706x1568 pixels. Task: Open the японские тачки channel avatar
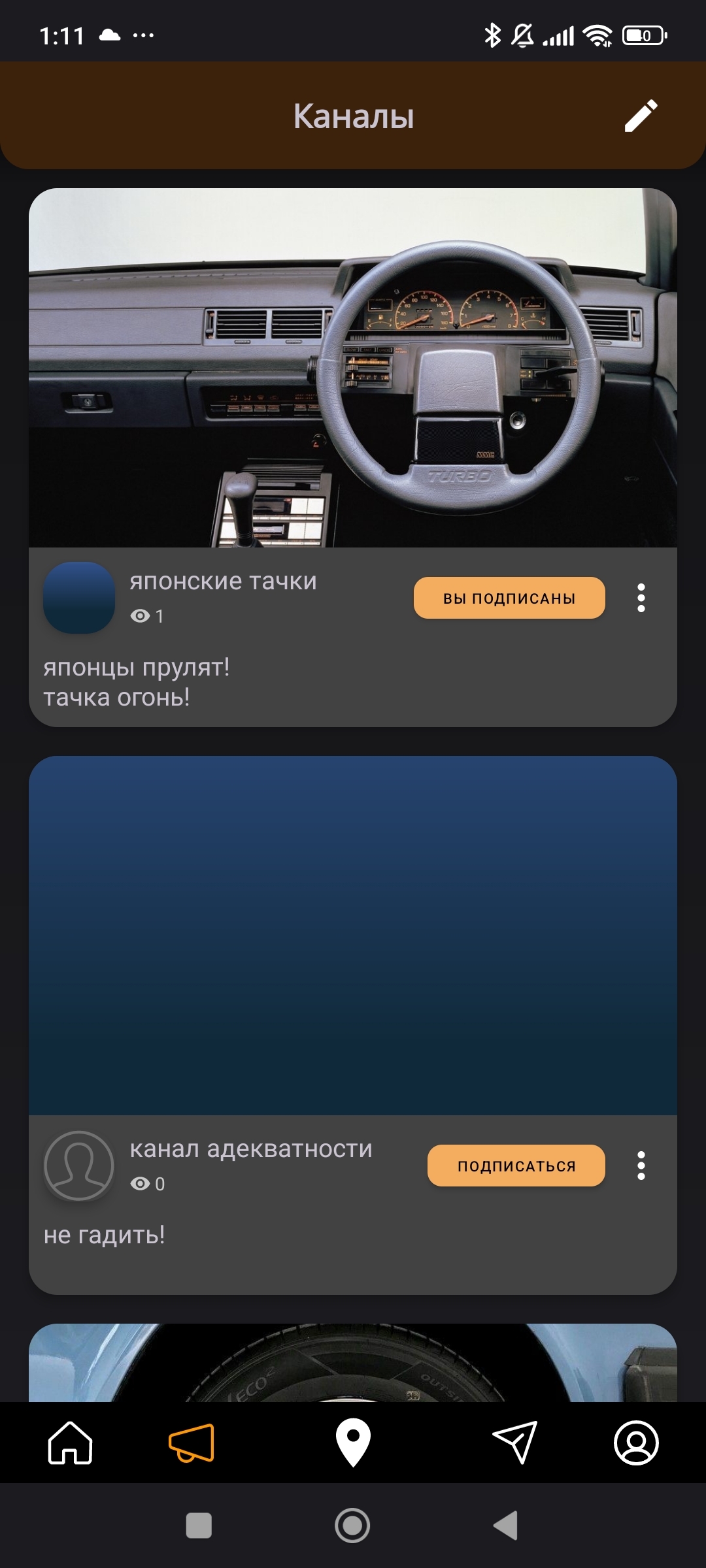(x=79, y=598)
